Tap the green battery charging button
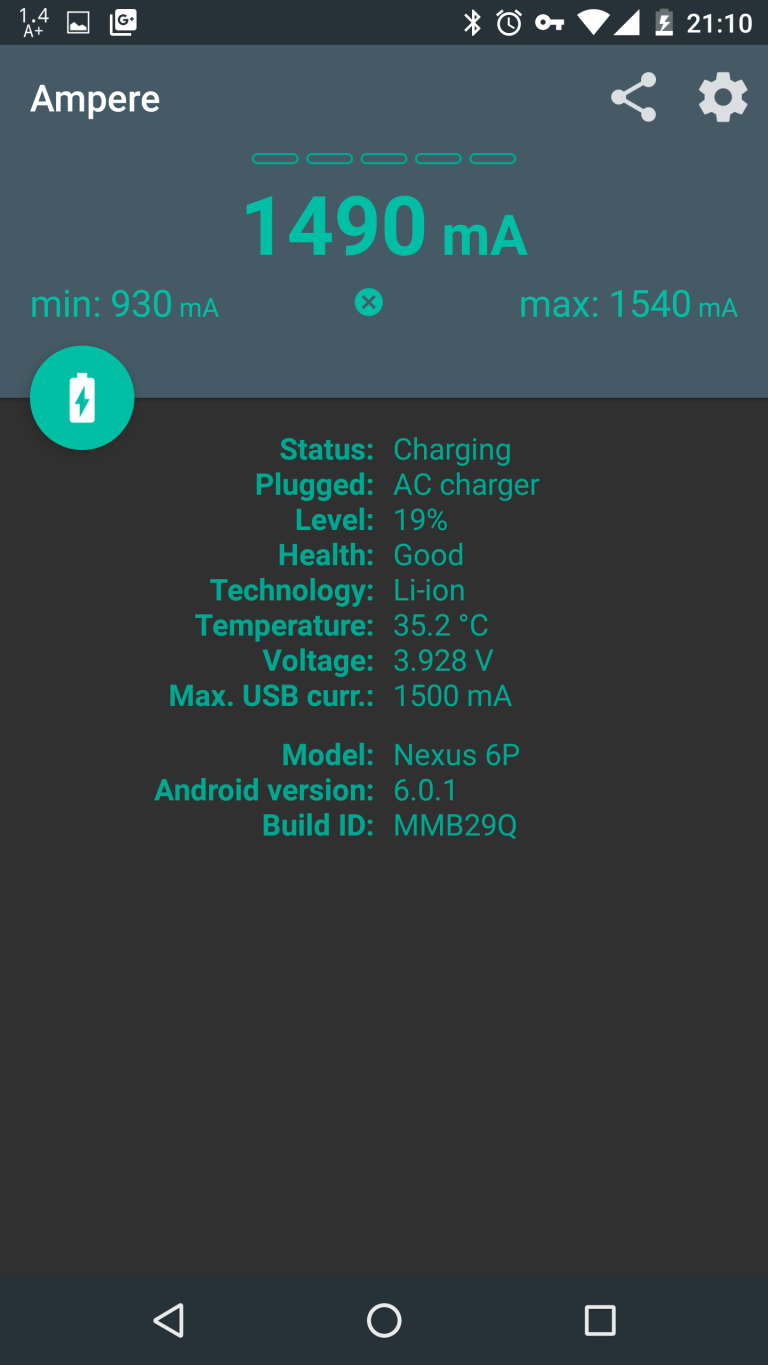Screen dimensions: 768x1365 (82, 398)
